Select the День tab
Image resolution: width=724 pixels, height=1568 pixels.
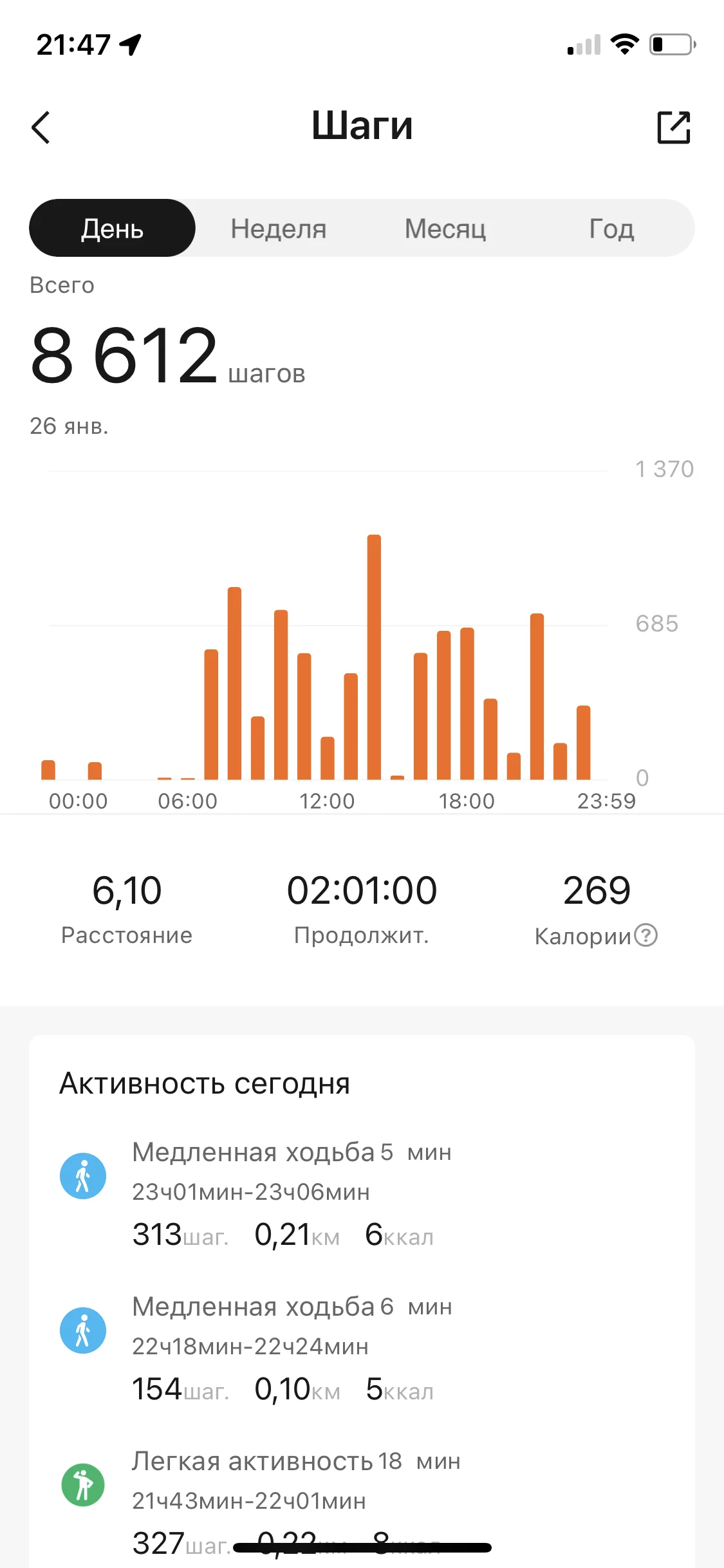[112, 228]
